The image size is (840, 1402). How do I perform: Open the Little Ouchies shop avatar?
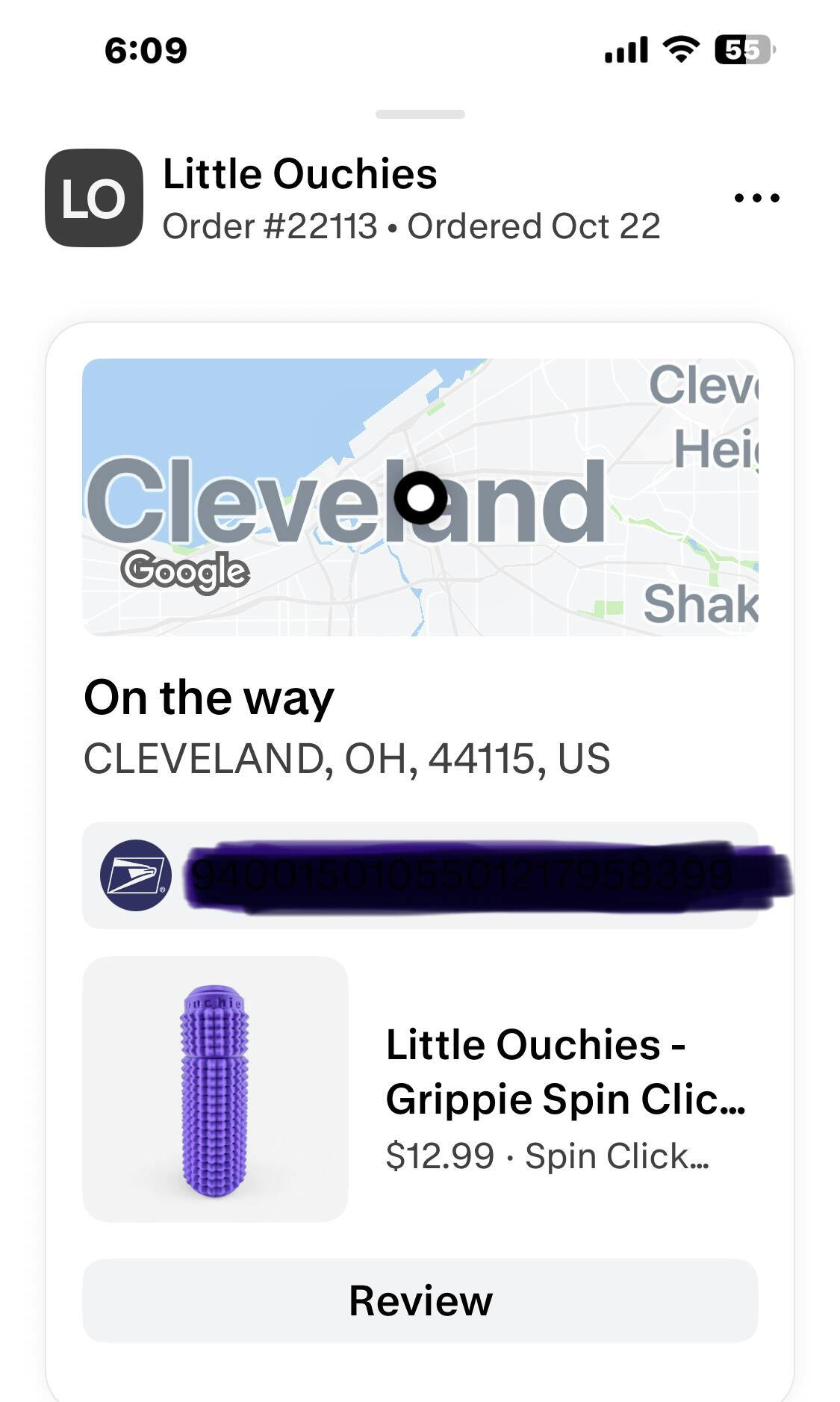click(94, 198)
